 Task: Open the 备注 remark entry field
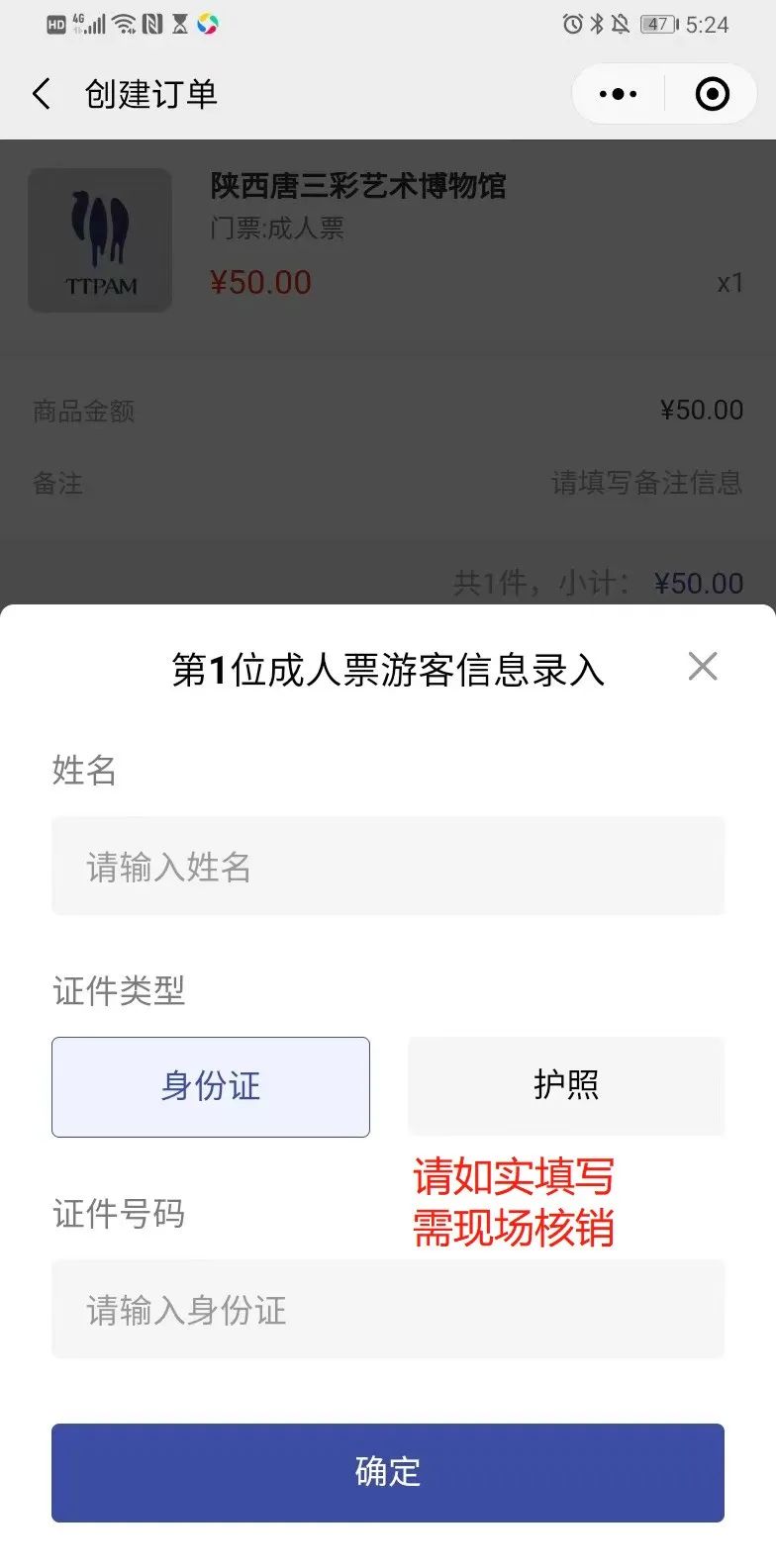[643, 484]
